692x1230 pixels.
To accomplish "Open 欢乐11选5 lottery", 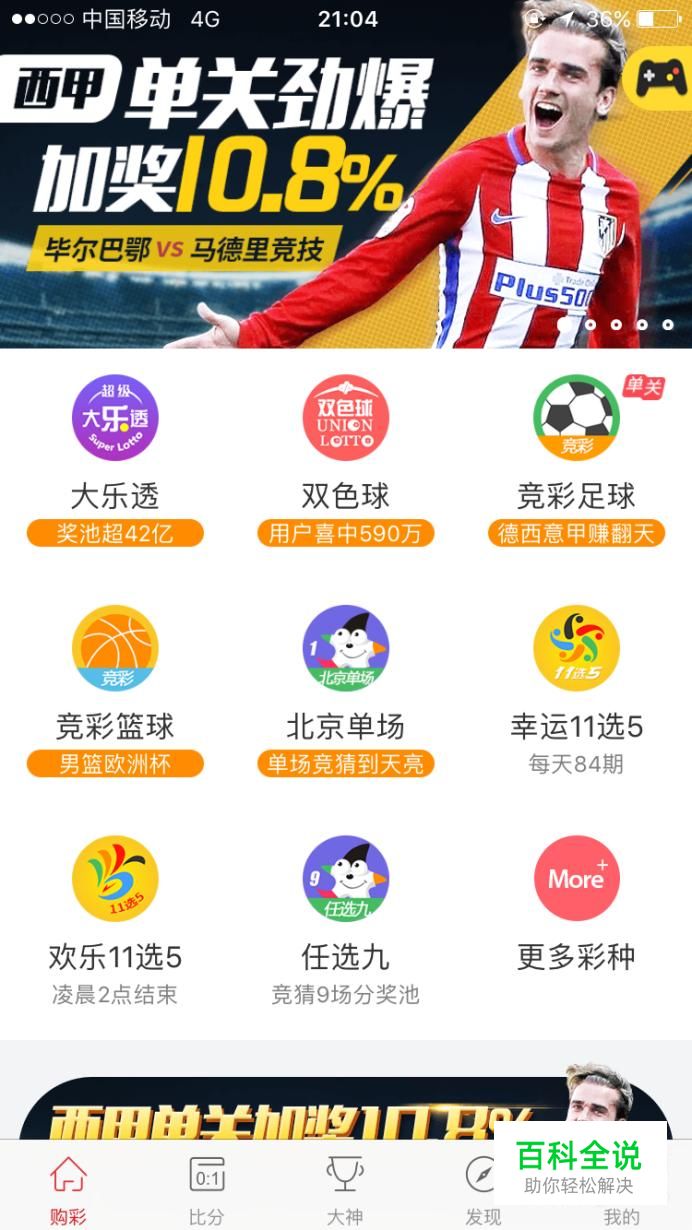I will (115, 879).
